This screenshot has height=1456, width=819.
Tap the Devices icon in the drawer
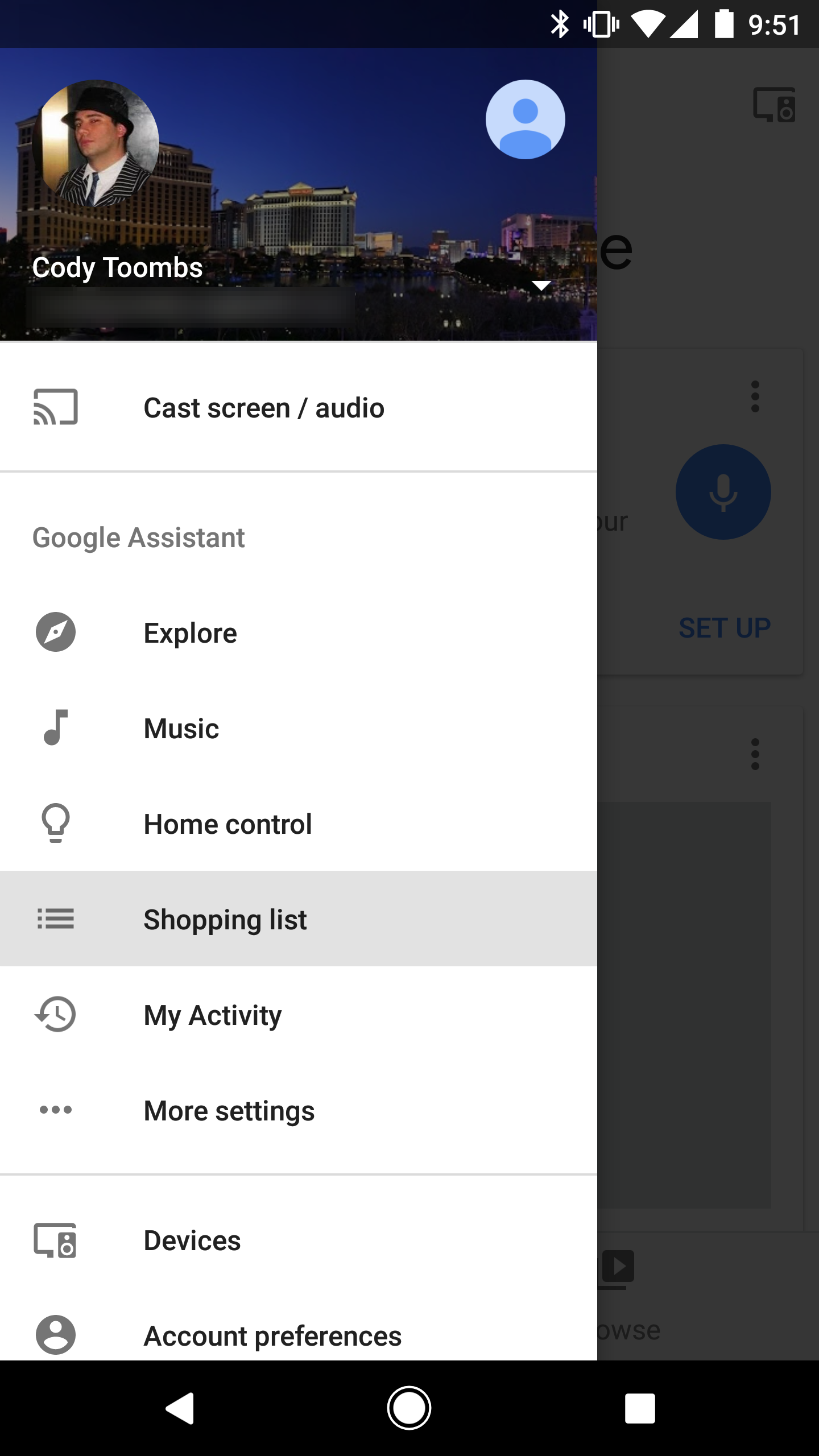[x=56, y=1240]
